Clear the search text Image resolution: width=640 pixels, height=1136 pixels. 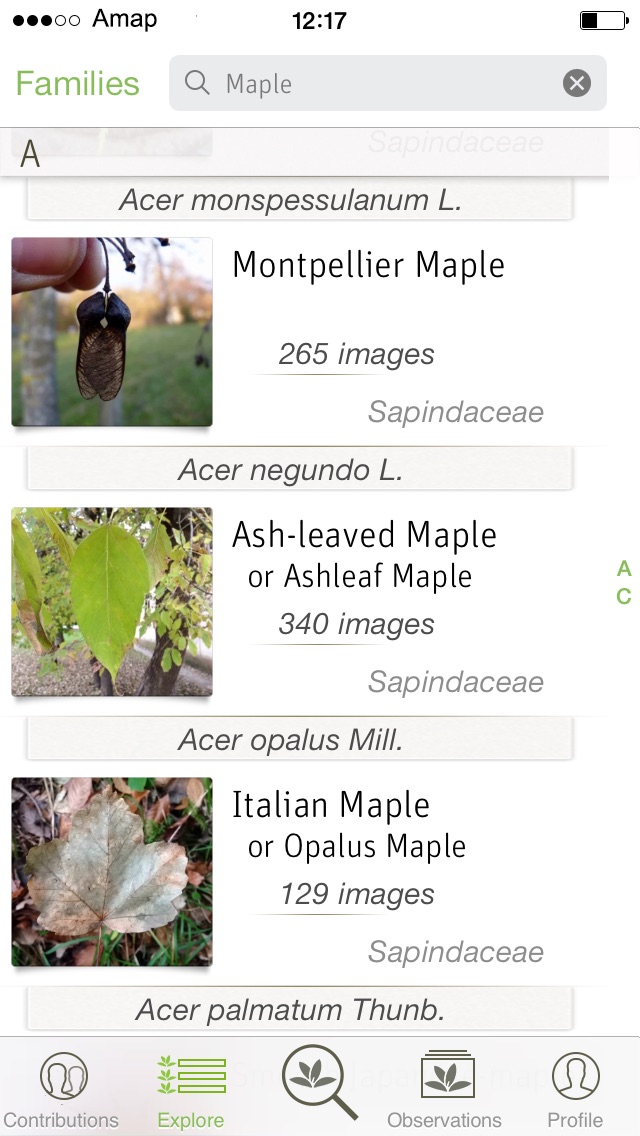click(577, 83)
